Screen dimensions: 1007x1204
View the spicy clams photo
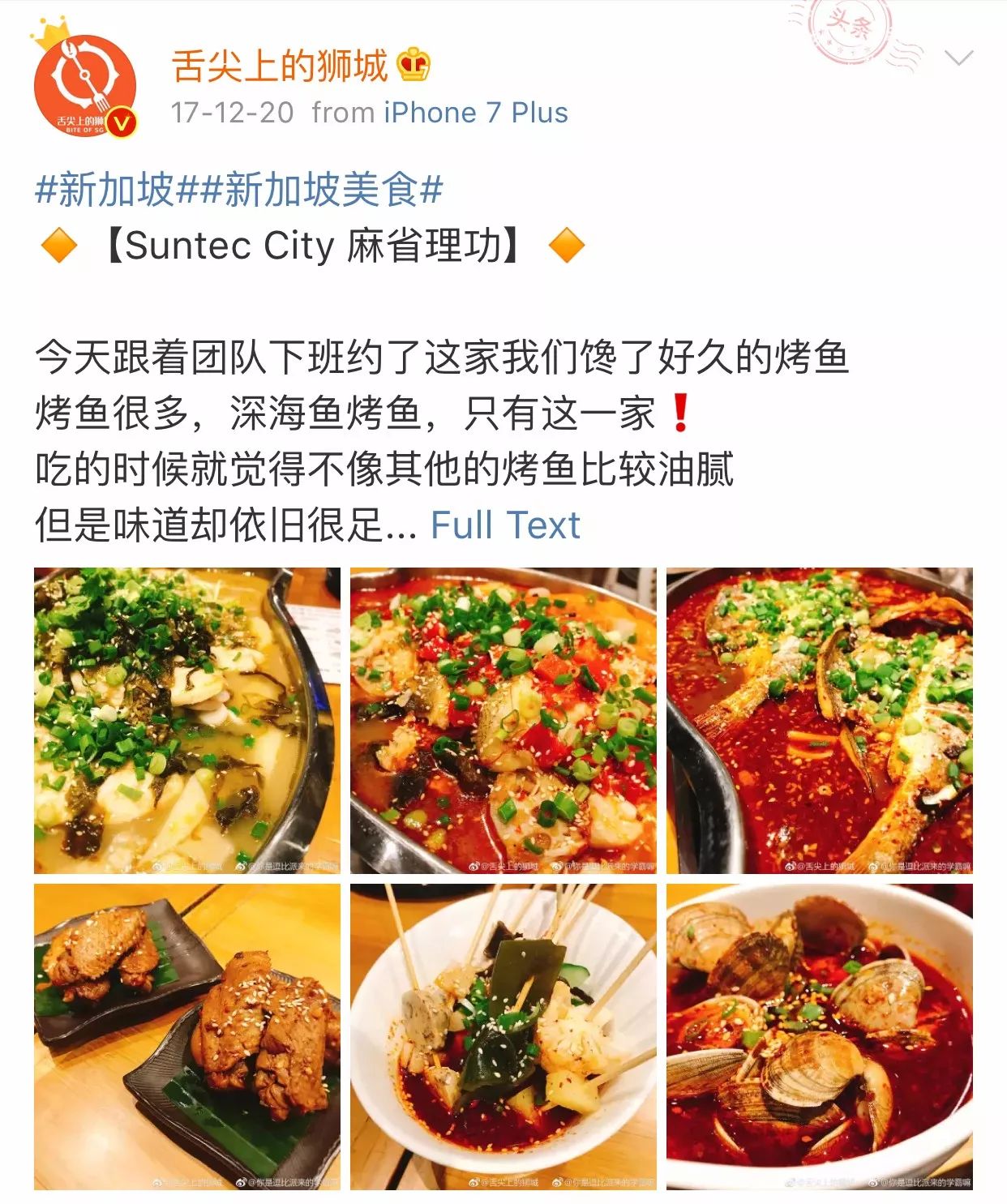(819, 1036)
